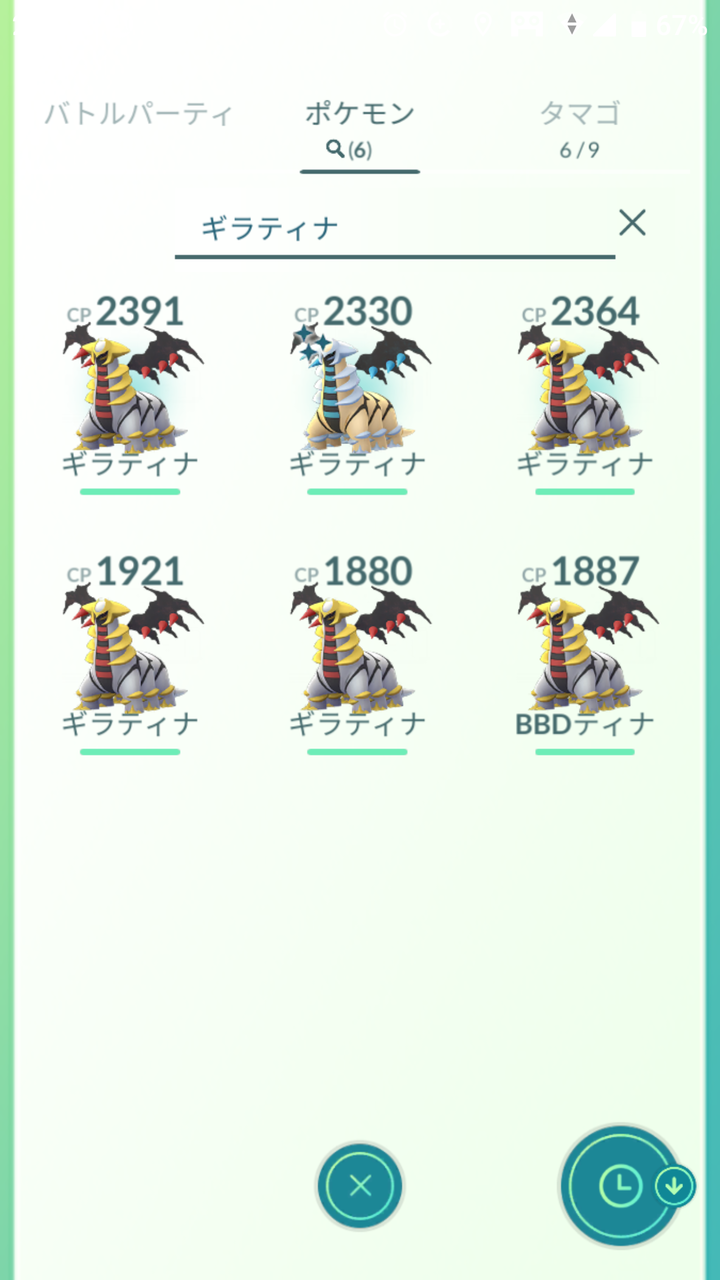Switch to the バトルパーティ tab
The width and height of the screenshot is (720, 1280).
pyautogui.click(x=137, y=114)
